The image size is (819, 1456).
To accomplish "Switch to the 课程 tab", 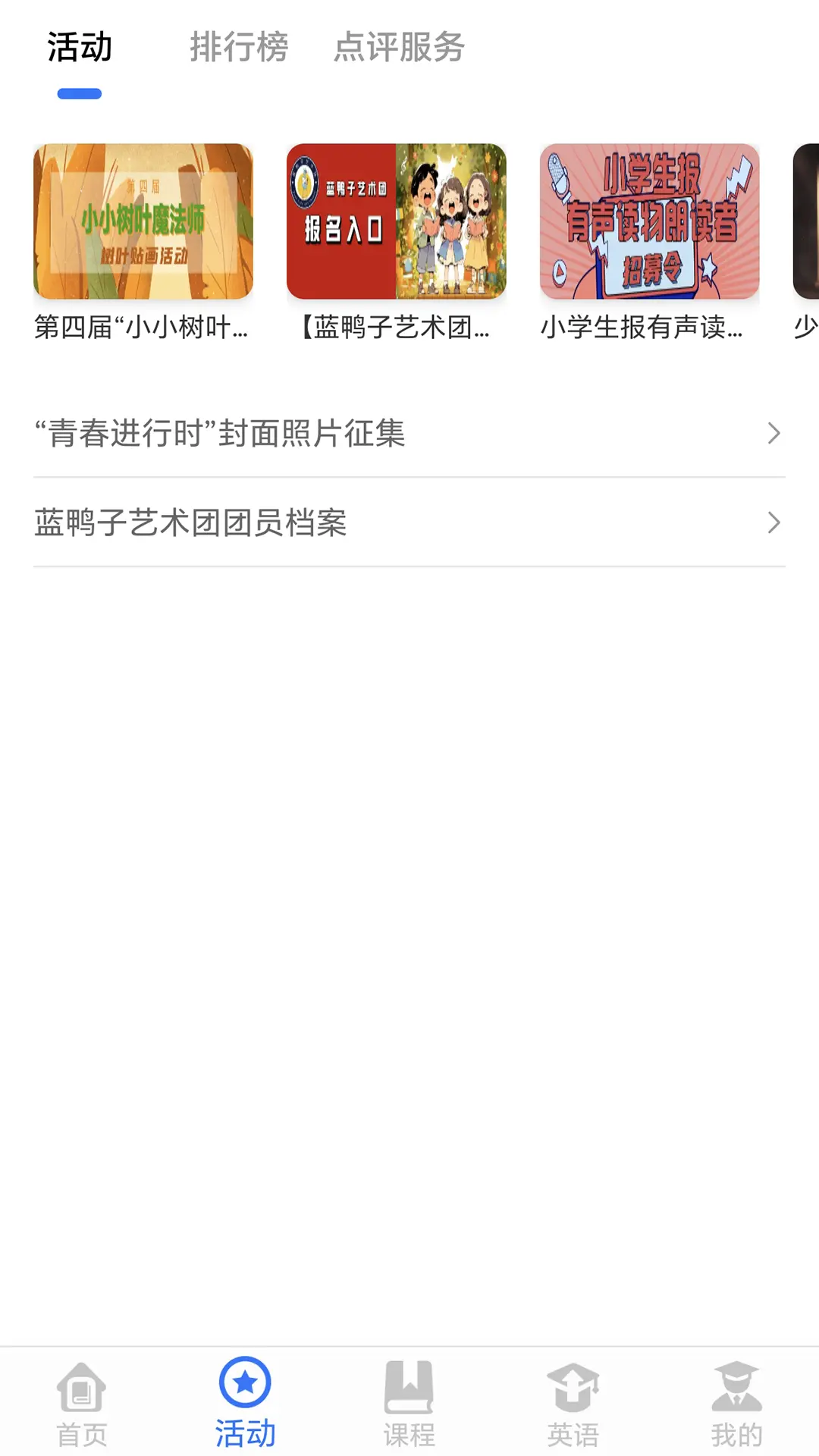I will click(x=409, y=1403).
